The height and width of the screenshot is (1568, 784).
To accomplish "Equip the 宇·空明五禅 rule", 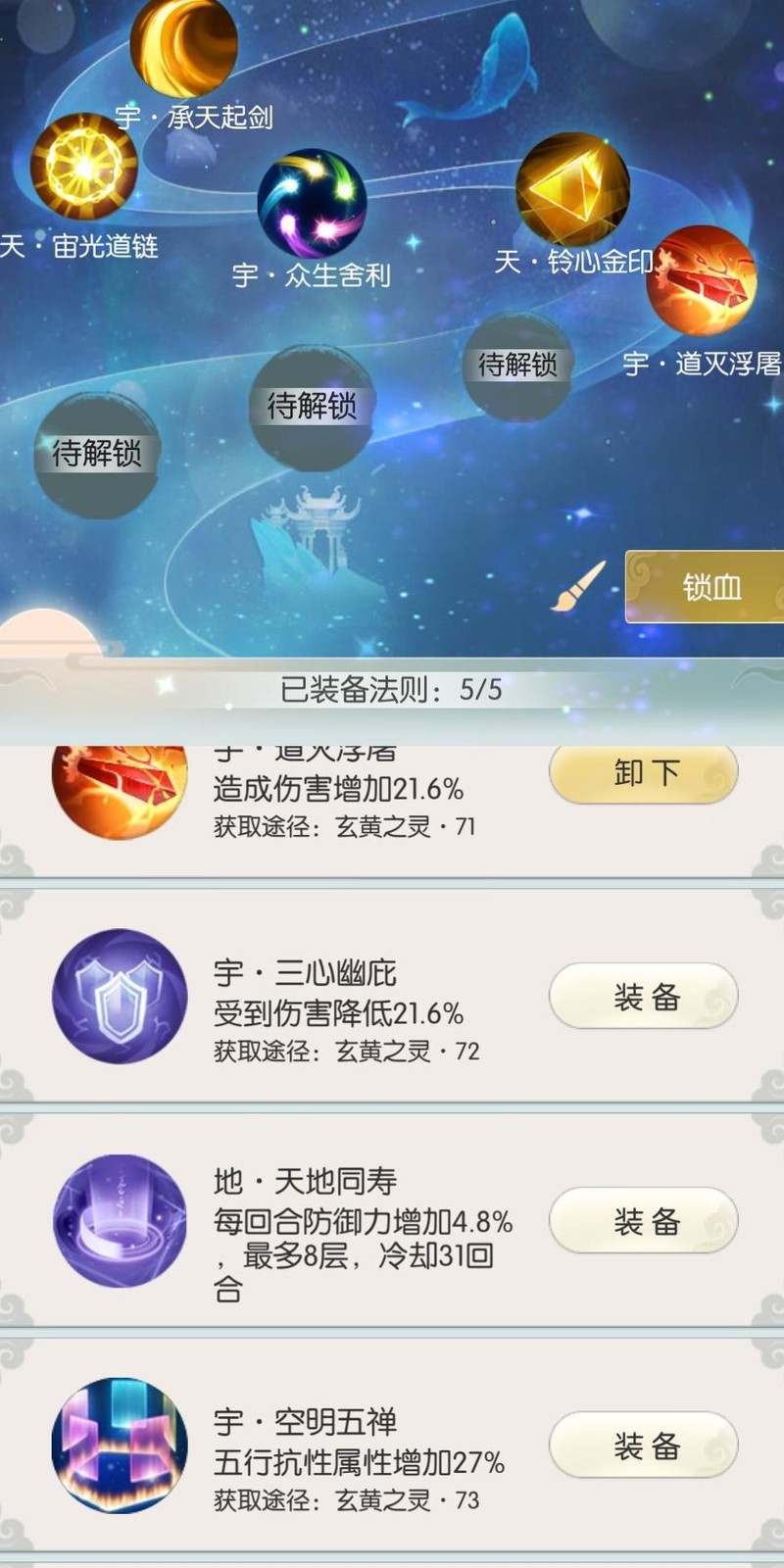I will click(x=643, y=1445).
